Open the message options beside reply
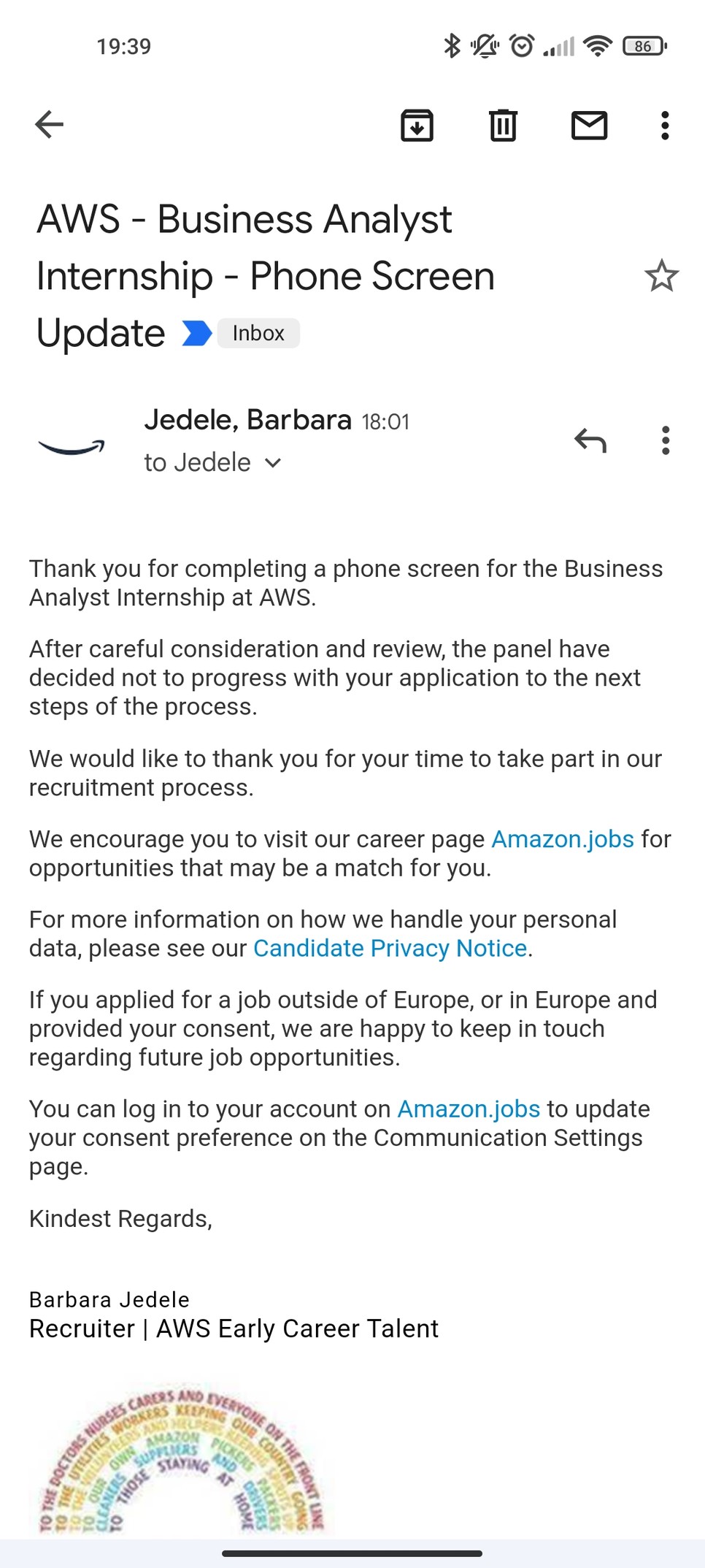 [x=665, y=440]
